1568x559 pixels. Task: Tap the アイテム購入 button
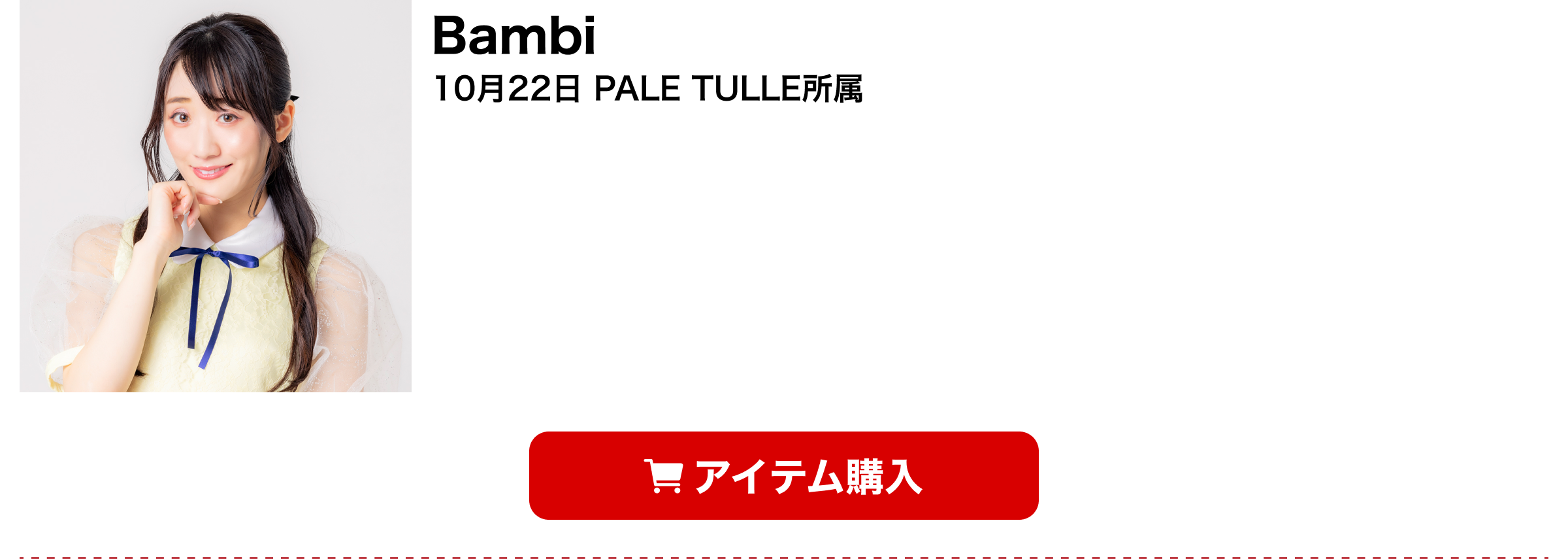[x=783, y=475]
